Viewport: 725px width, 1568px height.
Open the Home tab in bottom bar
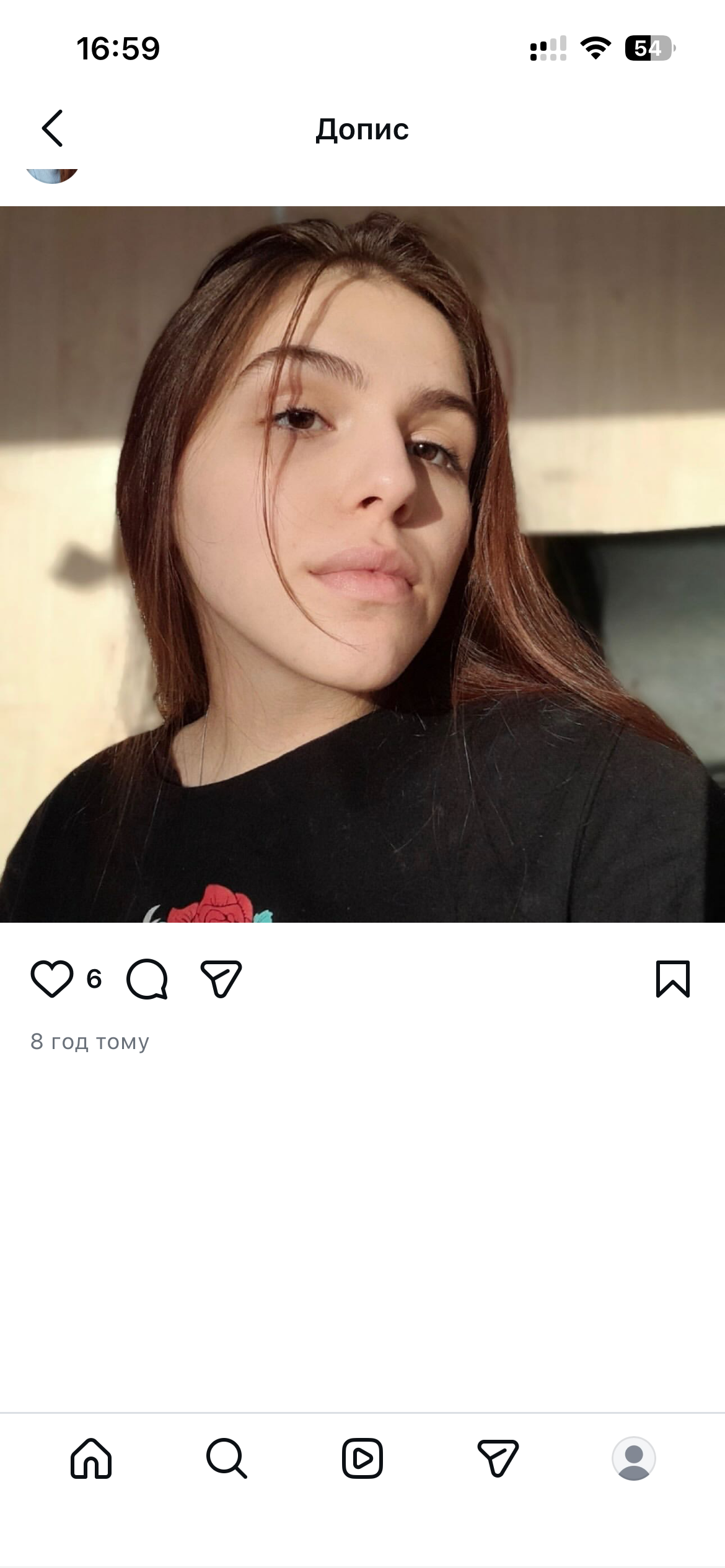point(91,1458)
